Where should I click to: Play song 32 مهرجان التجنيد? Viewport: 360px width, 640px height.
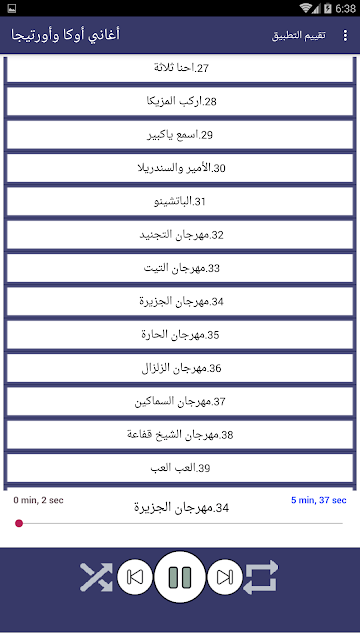180,235
